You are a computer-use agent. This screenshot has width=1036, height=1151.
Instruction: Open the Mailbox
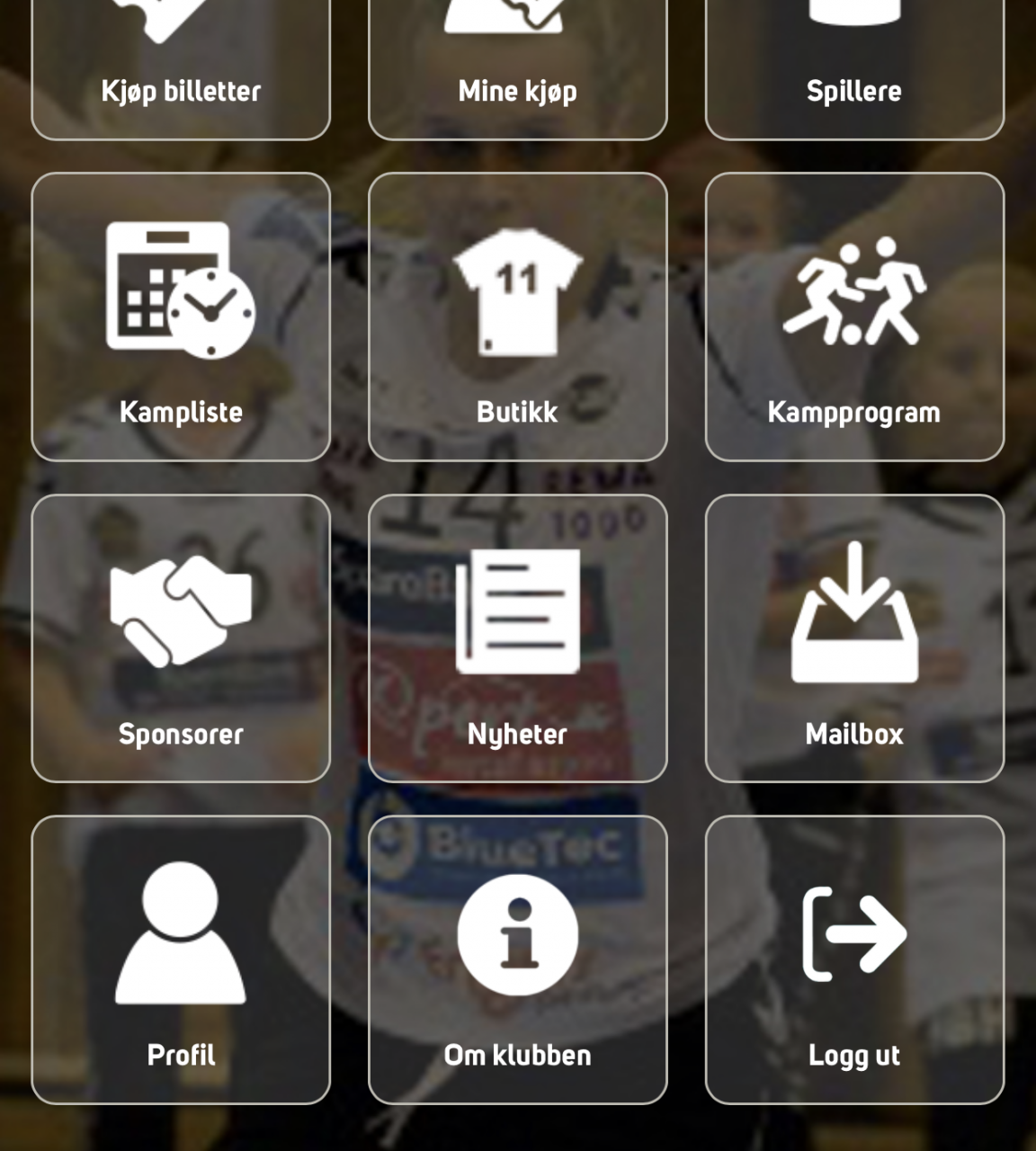click(x=854, y=638)
